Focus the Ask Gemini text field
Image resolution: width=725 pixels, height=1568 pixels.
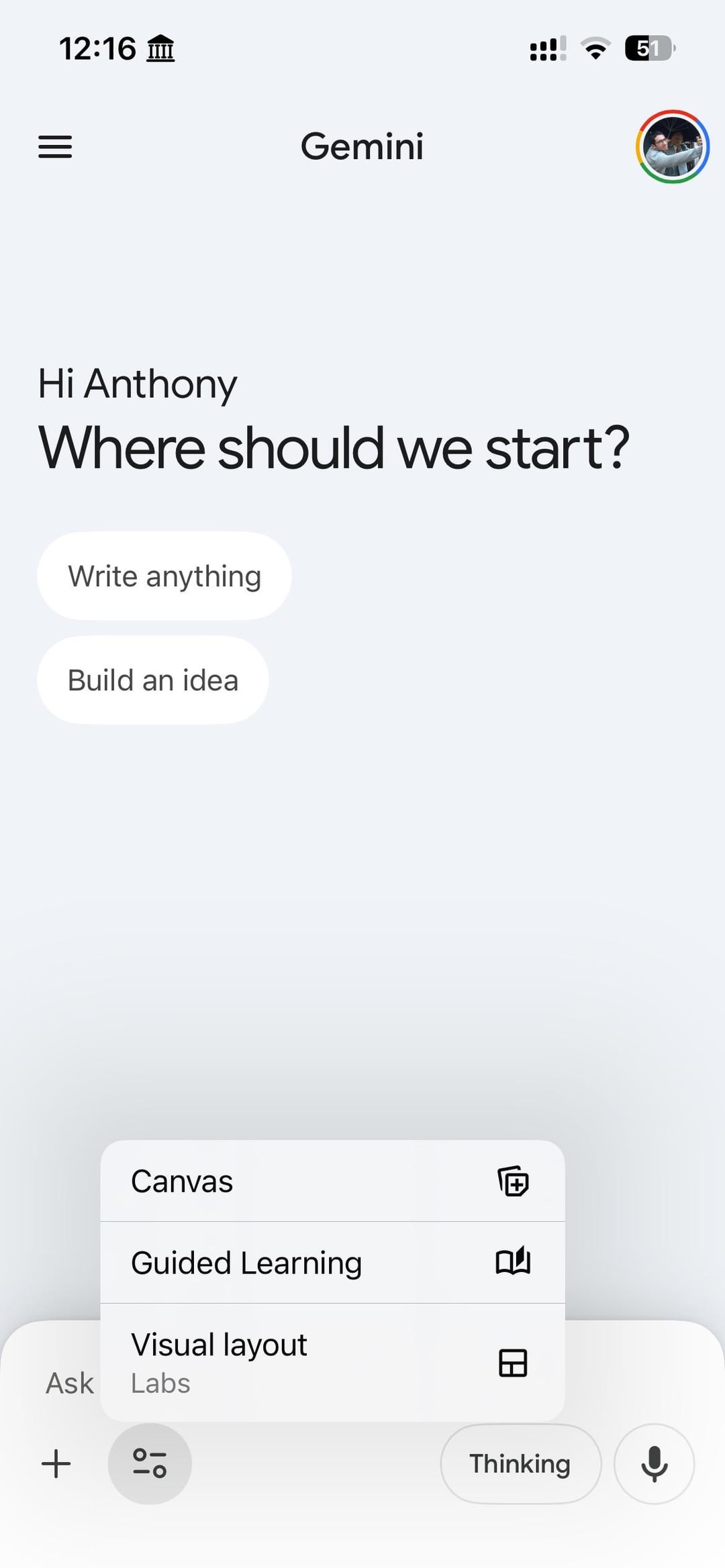tap(70, 1383)
